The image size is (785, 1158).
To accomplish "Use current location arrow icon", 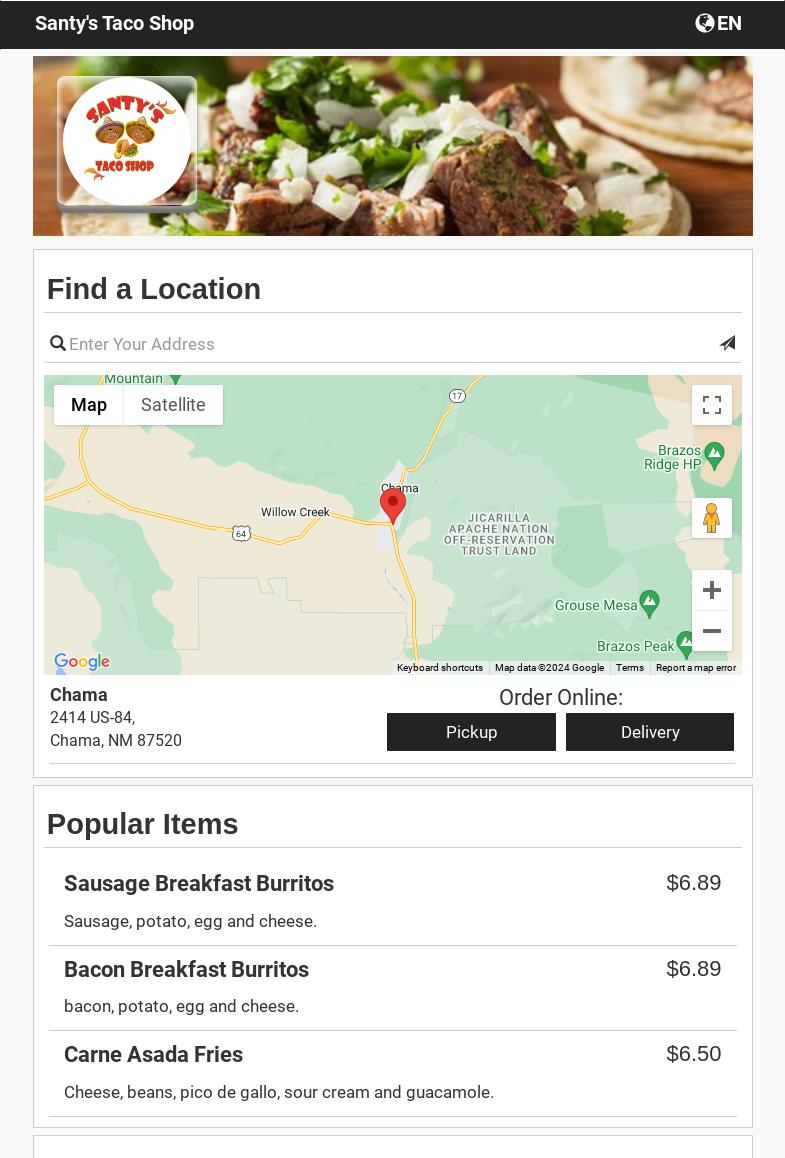I will (x=727, y=343).
